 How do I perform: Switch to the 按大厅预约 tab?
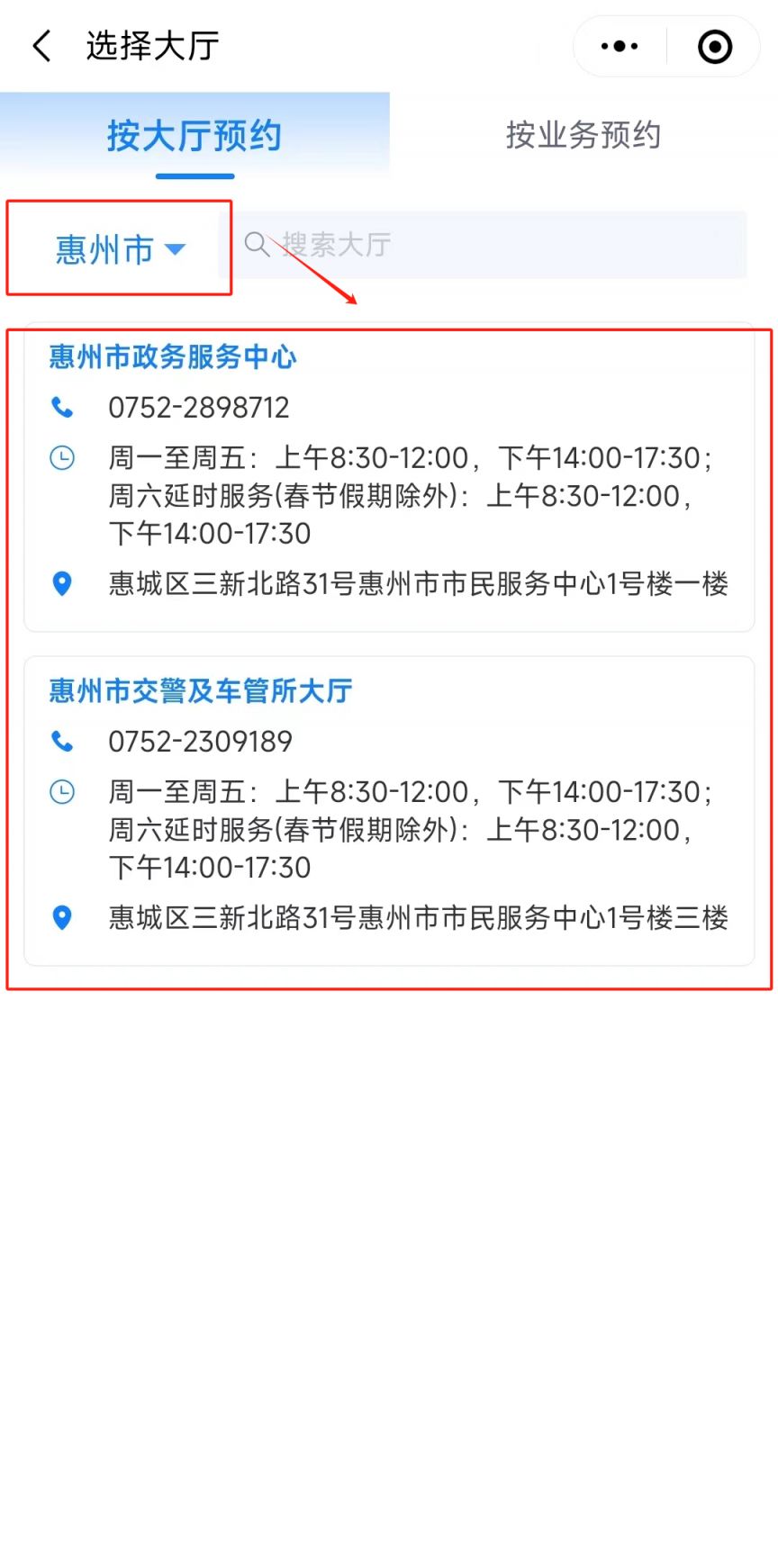[194, 135]
